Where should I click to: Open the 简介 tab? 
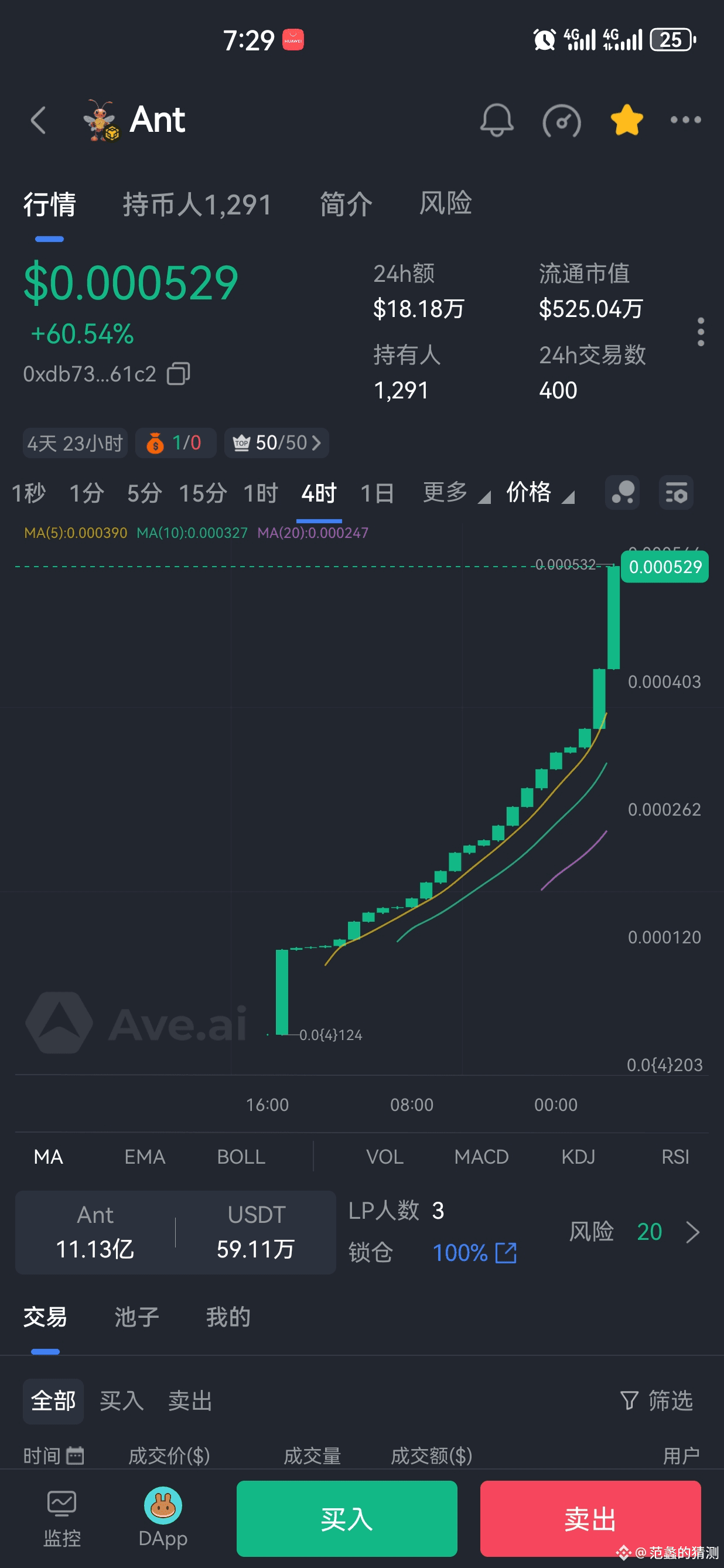coord(346,204)
